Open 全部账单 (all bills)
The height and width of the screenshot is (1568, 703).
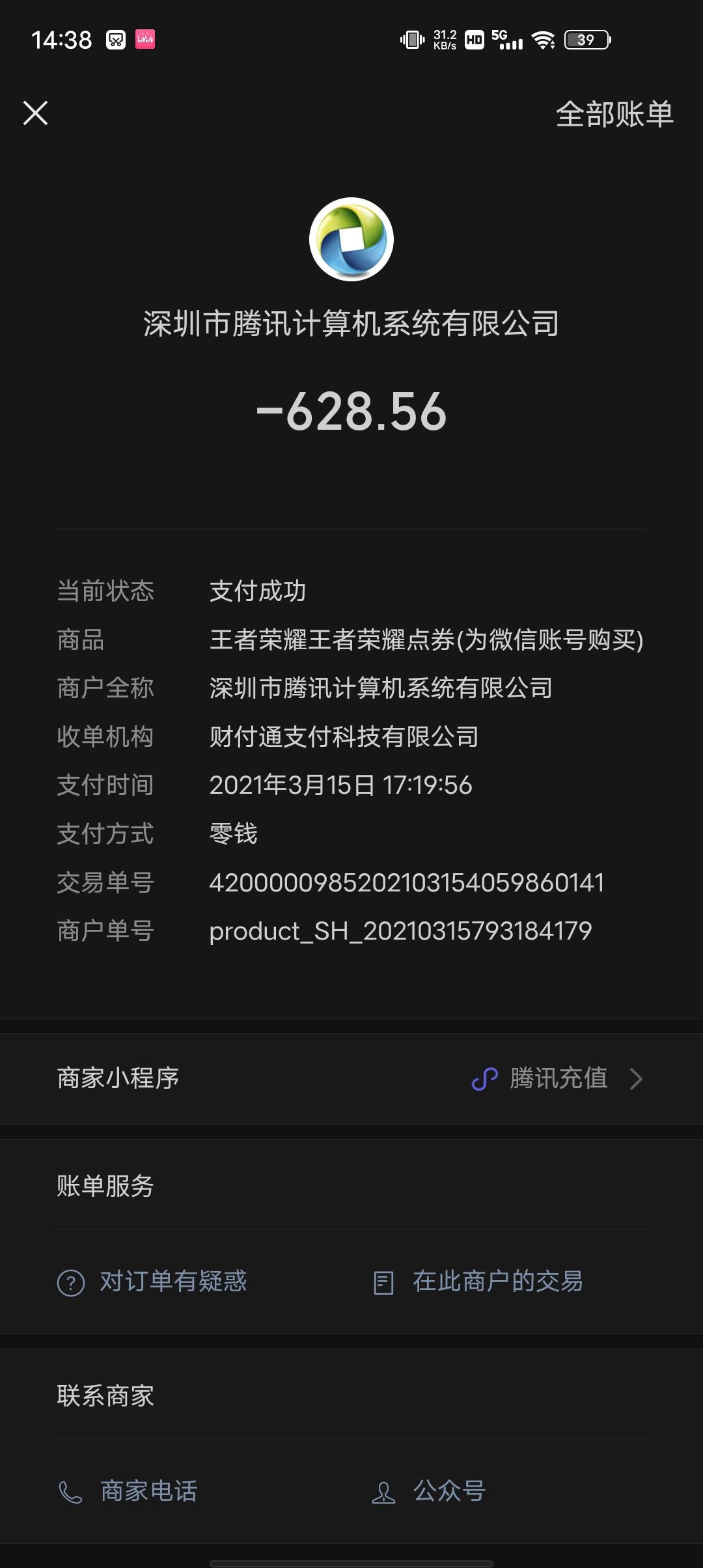tap(614, 114)
